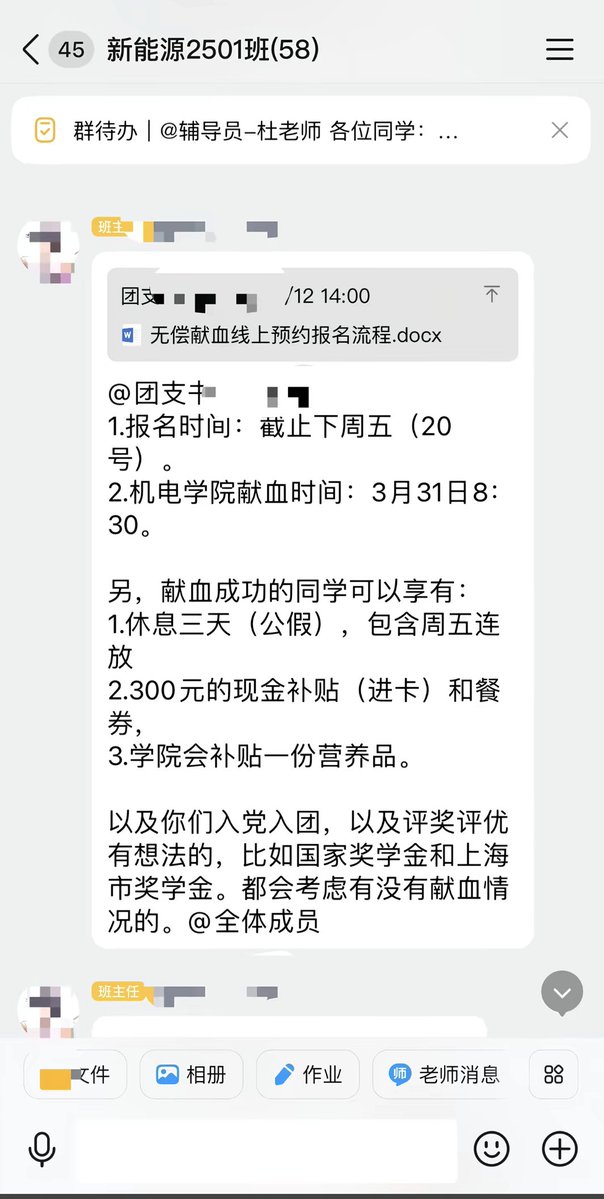604x1199 pixels.
Task: Open 老师消息 teacher messages
Action: click(x=445, y=1075)
